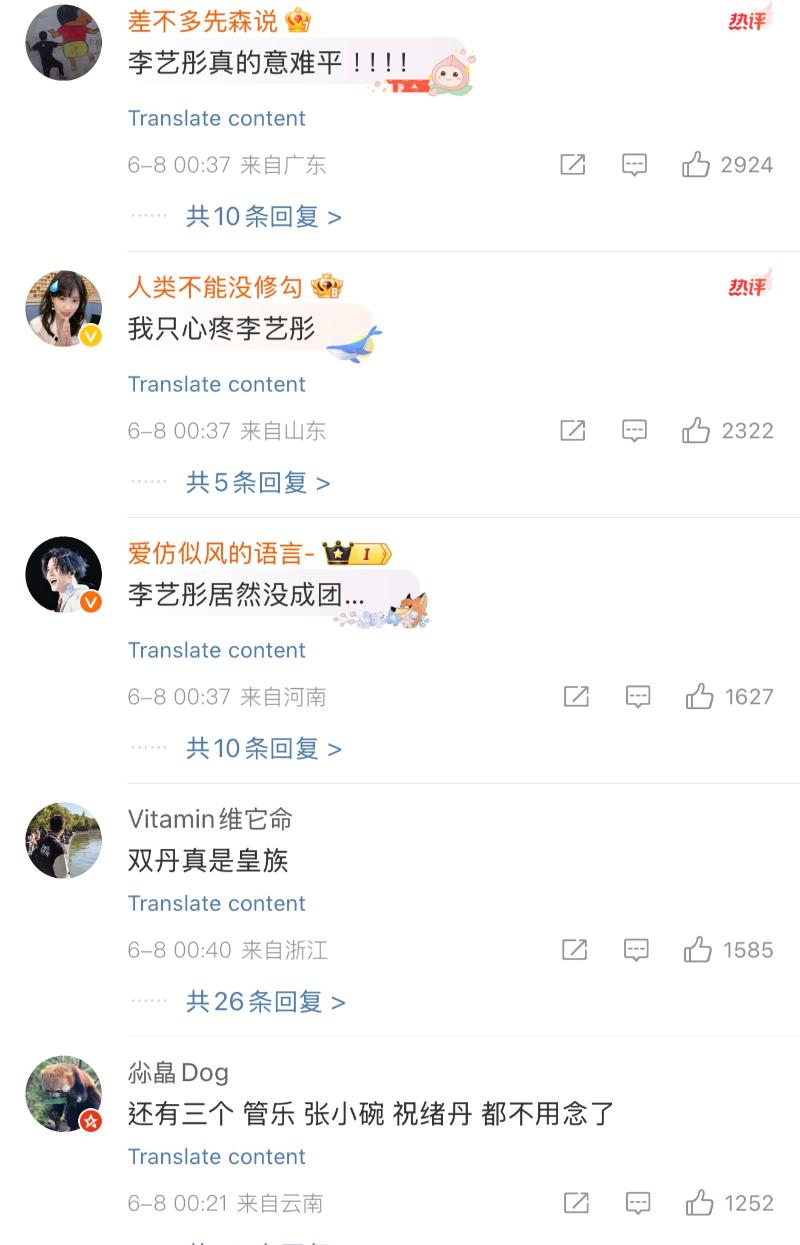Screen dimensions: 800x1245
Task: Like the comment by 爱仿似风的语言-
Action: click(x=699, y=697)
